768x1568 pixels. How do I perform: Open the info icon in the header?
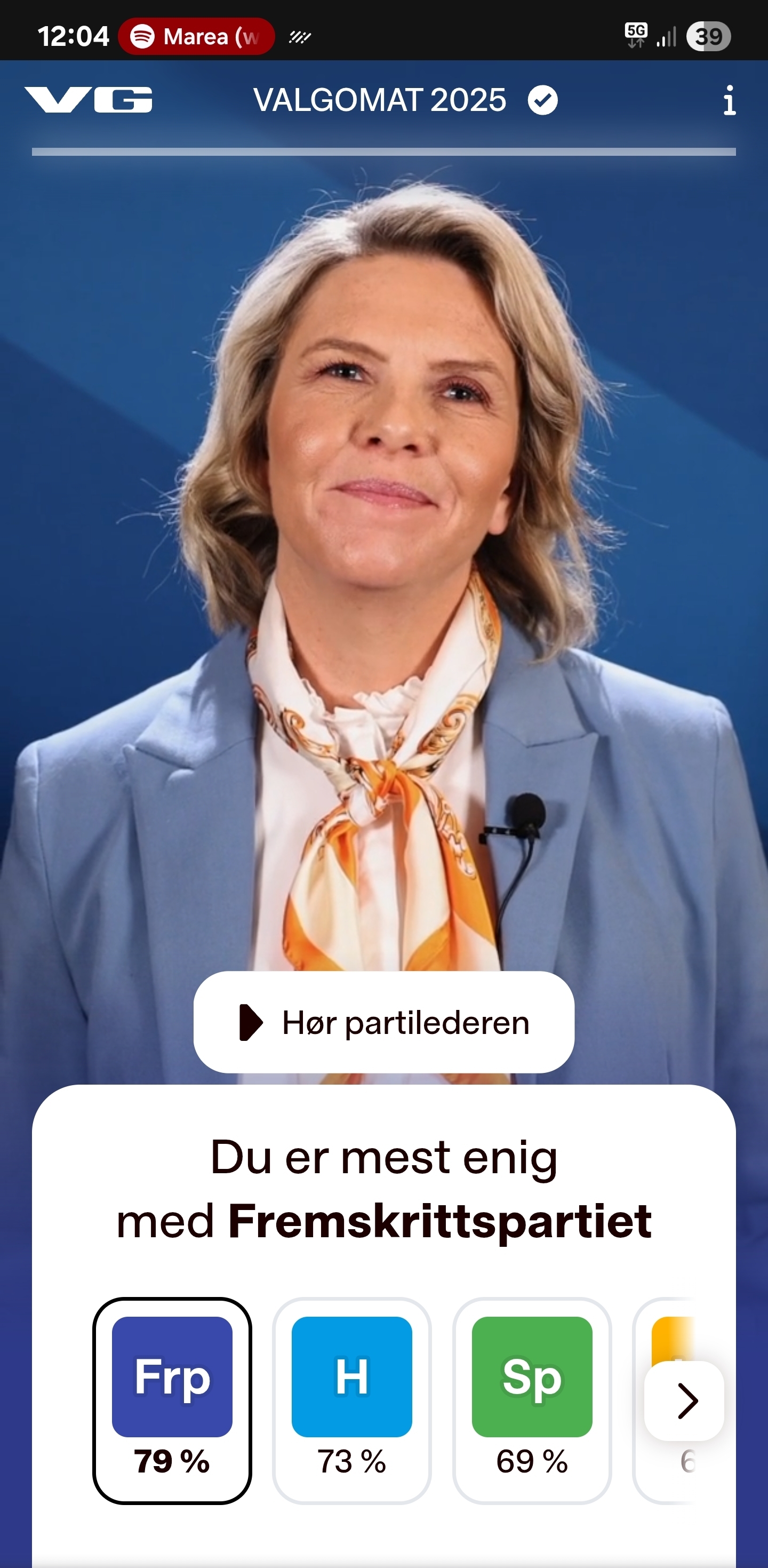(729, 100)
